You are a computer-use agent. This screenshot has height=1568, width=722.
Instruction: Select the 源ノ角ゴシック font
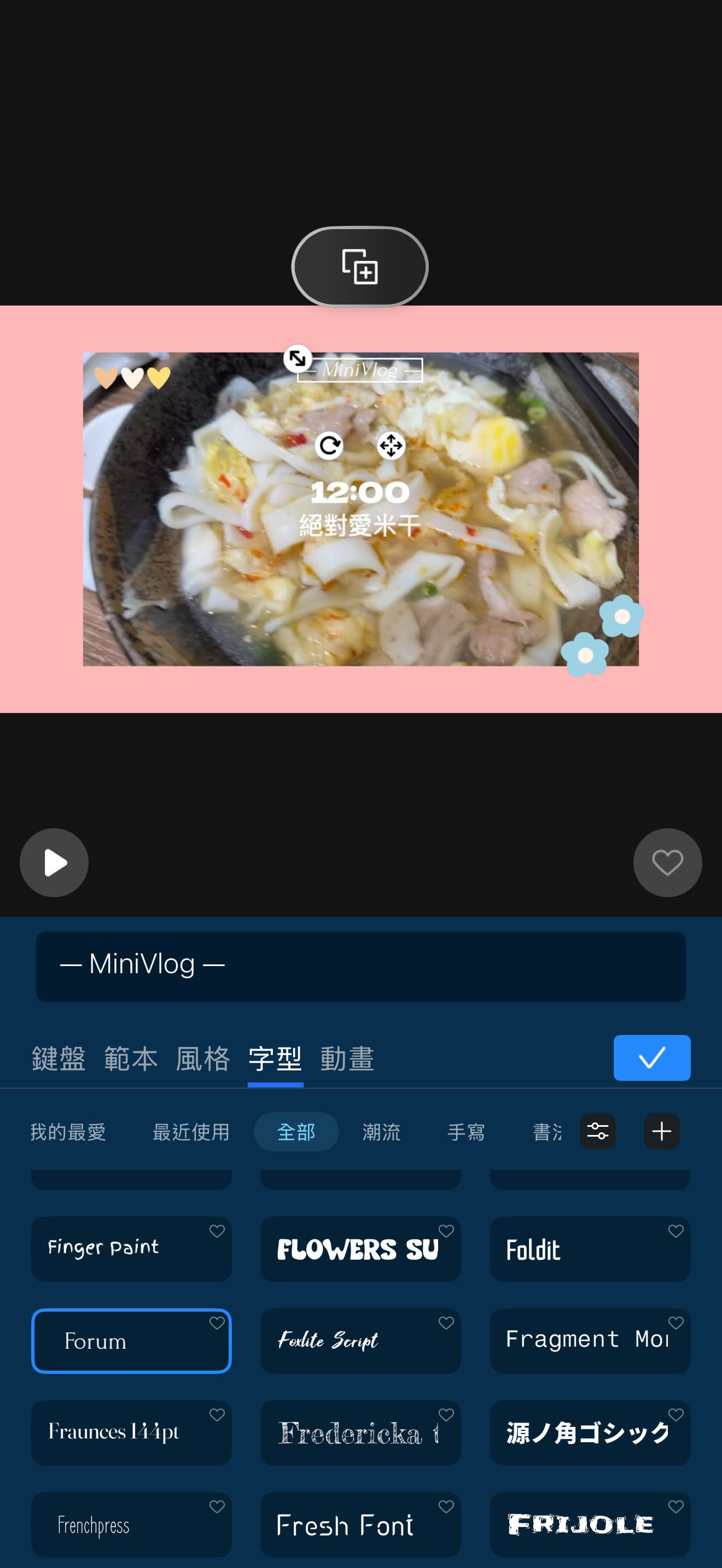586,1432
